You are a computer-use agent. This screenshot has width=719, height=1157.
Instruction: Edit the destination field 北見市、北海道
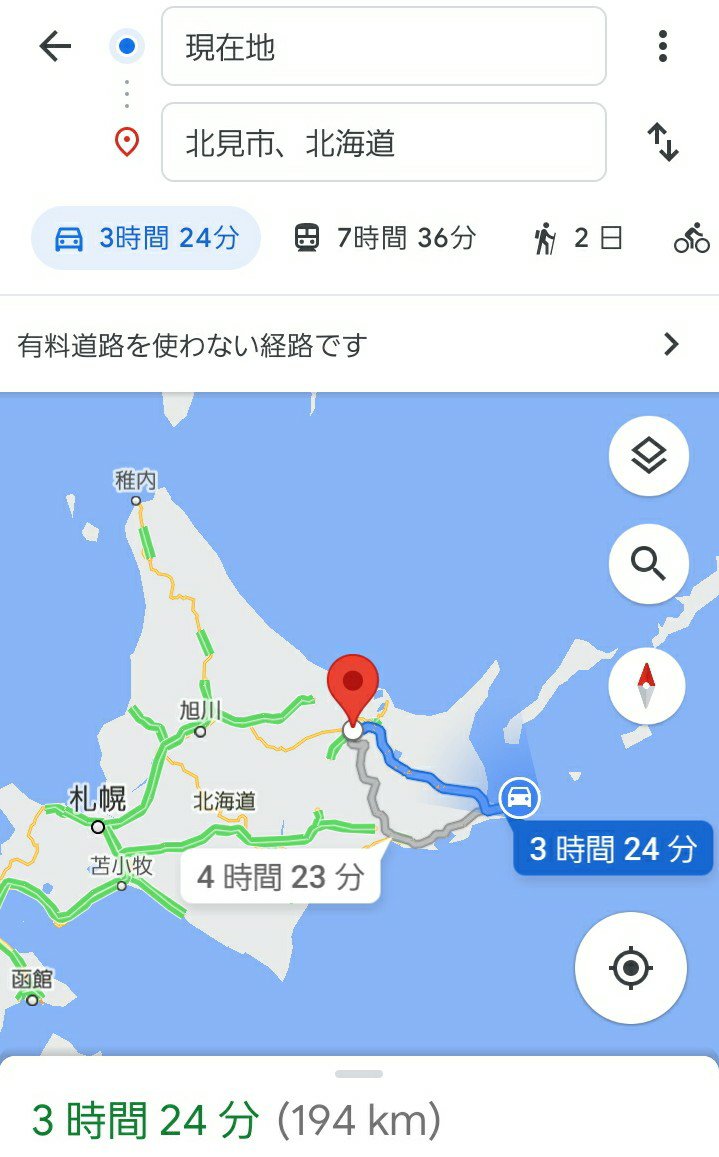click(x=383, y=143)
